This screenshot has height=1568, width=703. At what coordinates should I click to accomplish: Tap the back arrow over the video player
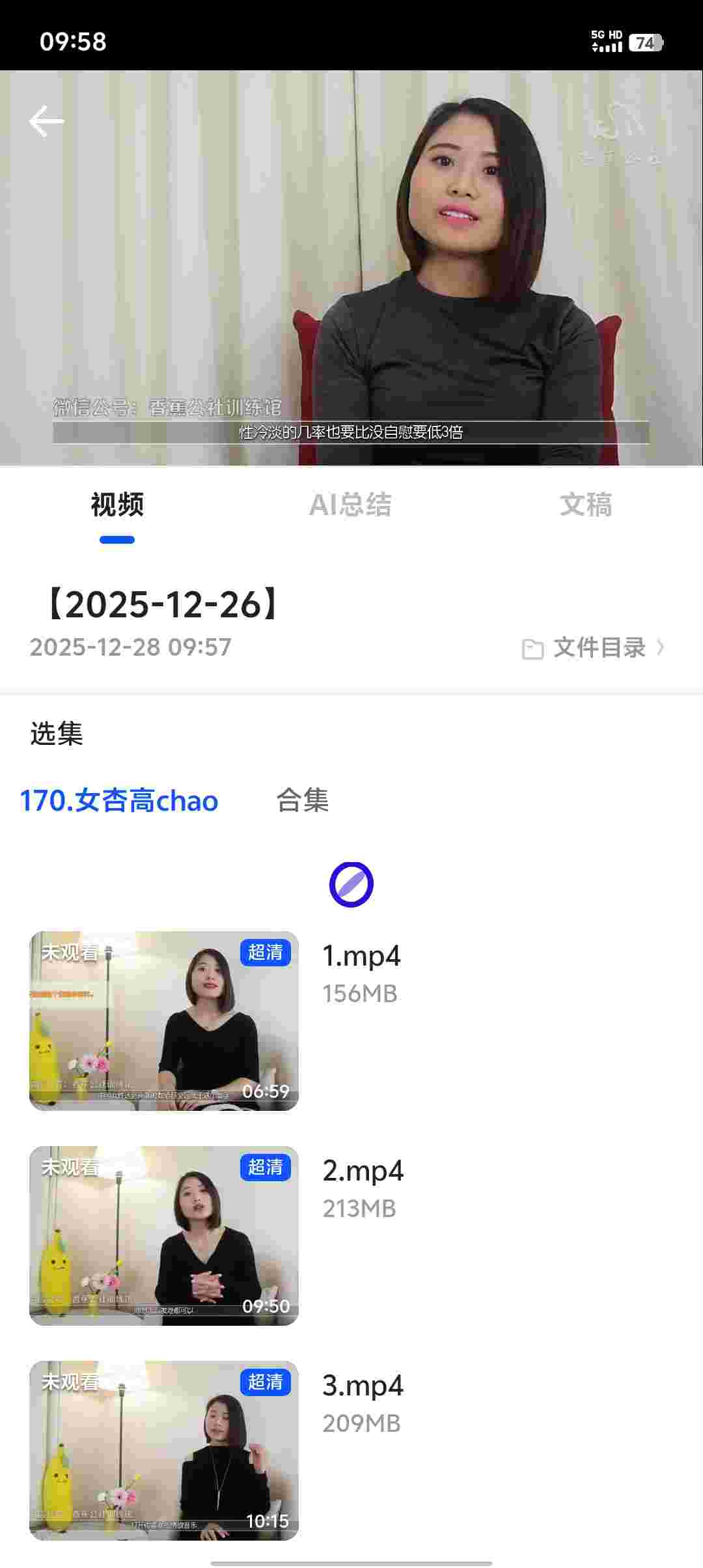tap(47, 120)
